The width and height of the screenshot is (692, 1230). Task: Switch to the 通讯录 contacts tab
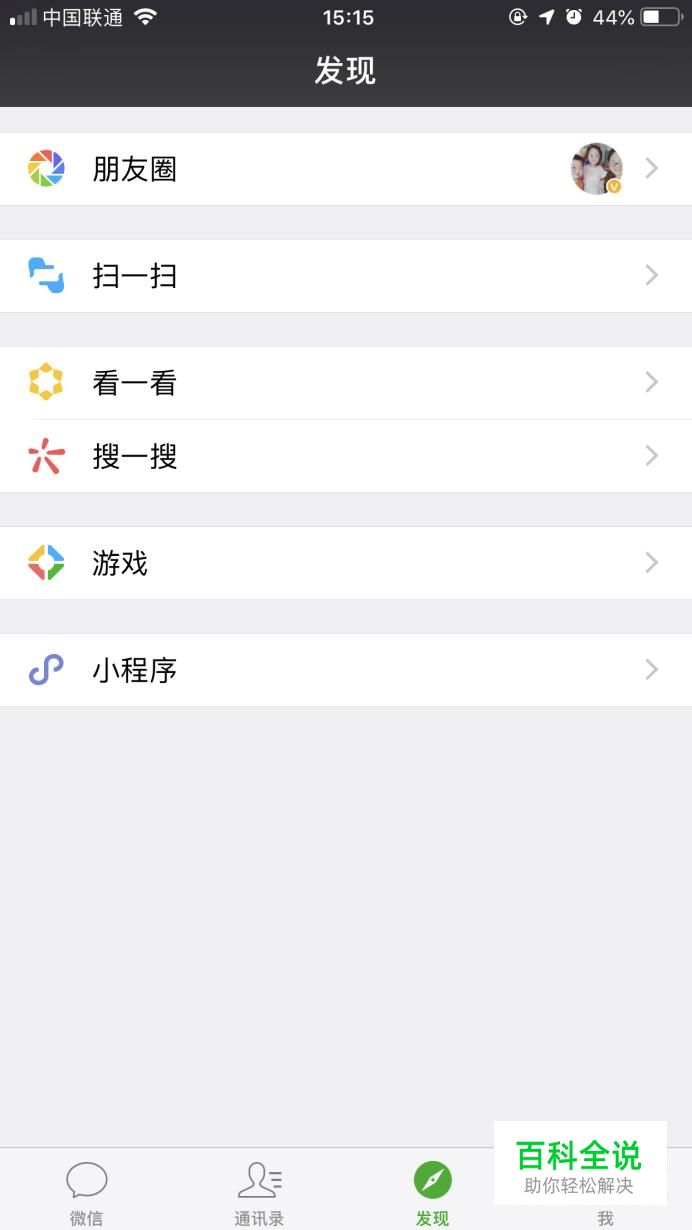[x=259, y=1192]
